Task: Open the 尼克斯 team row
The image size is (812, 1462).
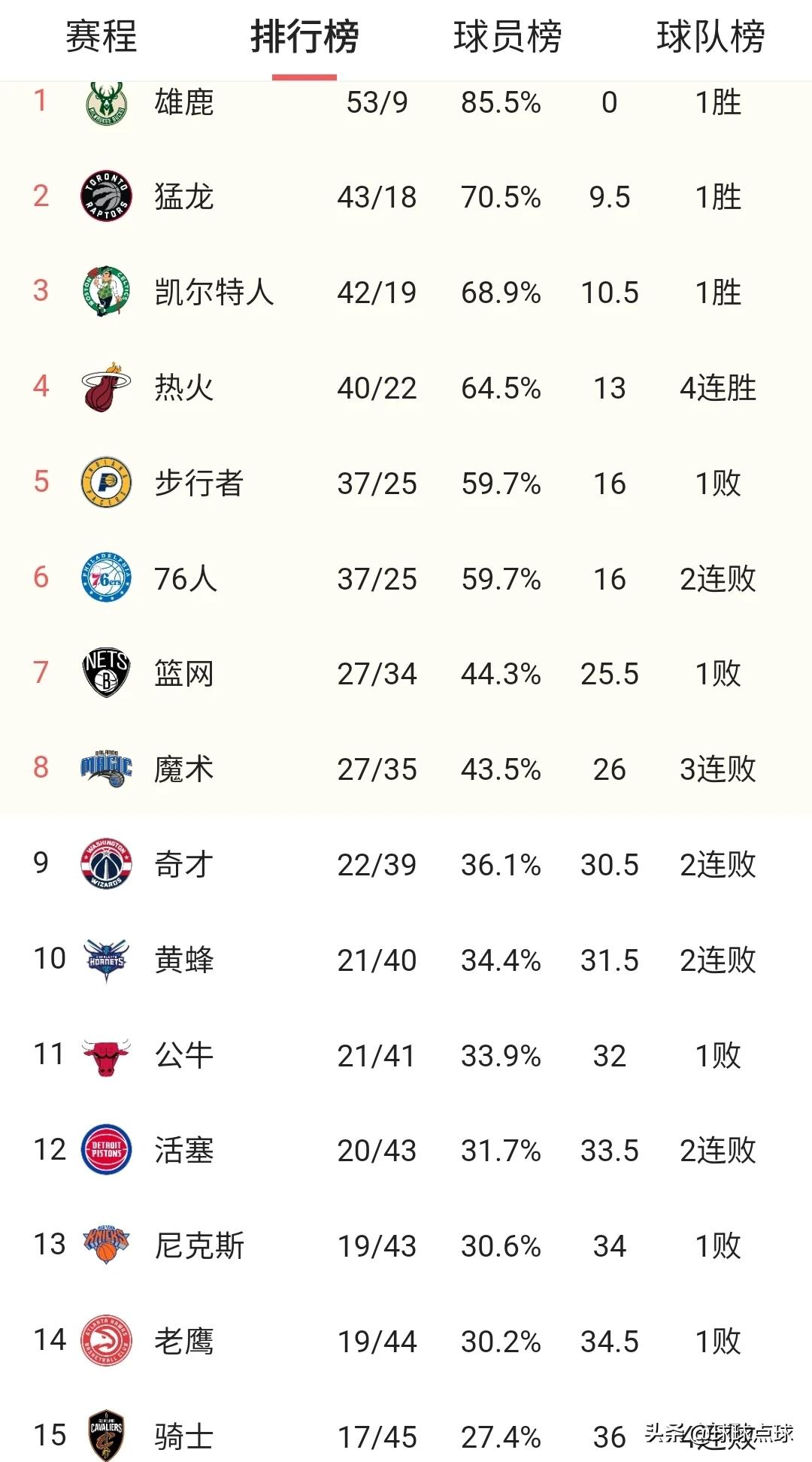Action: (406, 1246)
